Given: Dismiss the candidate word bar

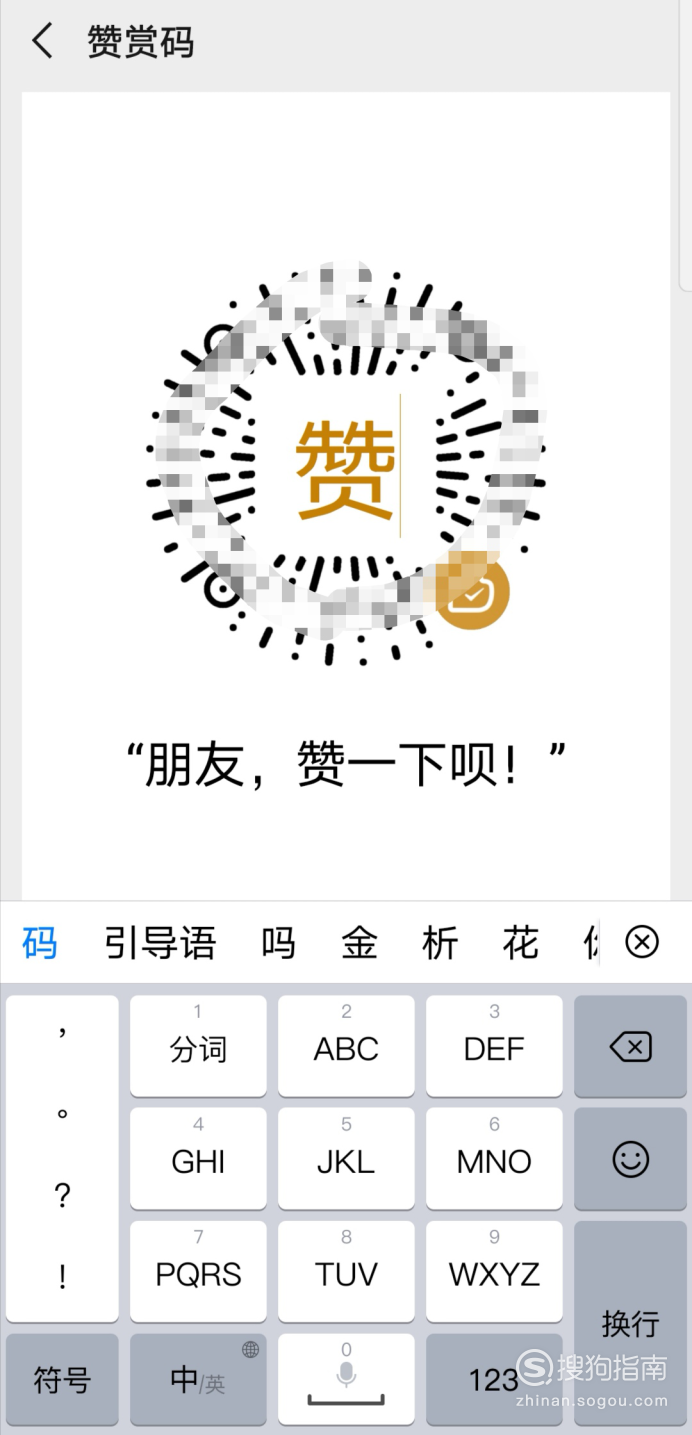Looking at the screenshot, I should (x=642, y=942).
